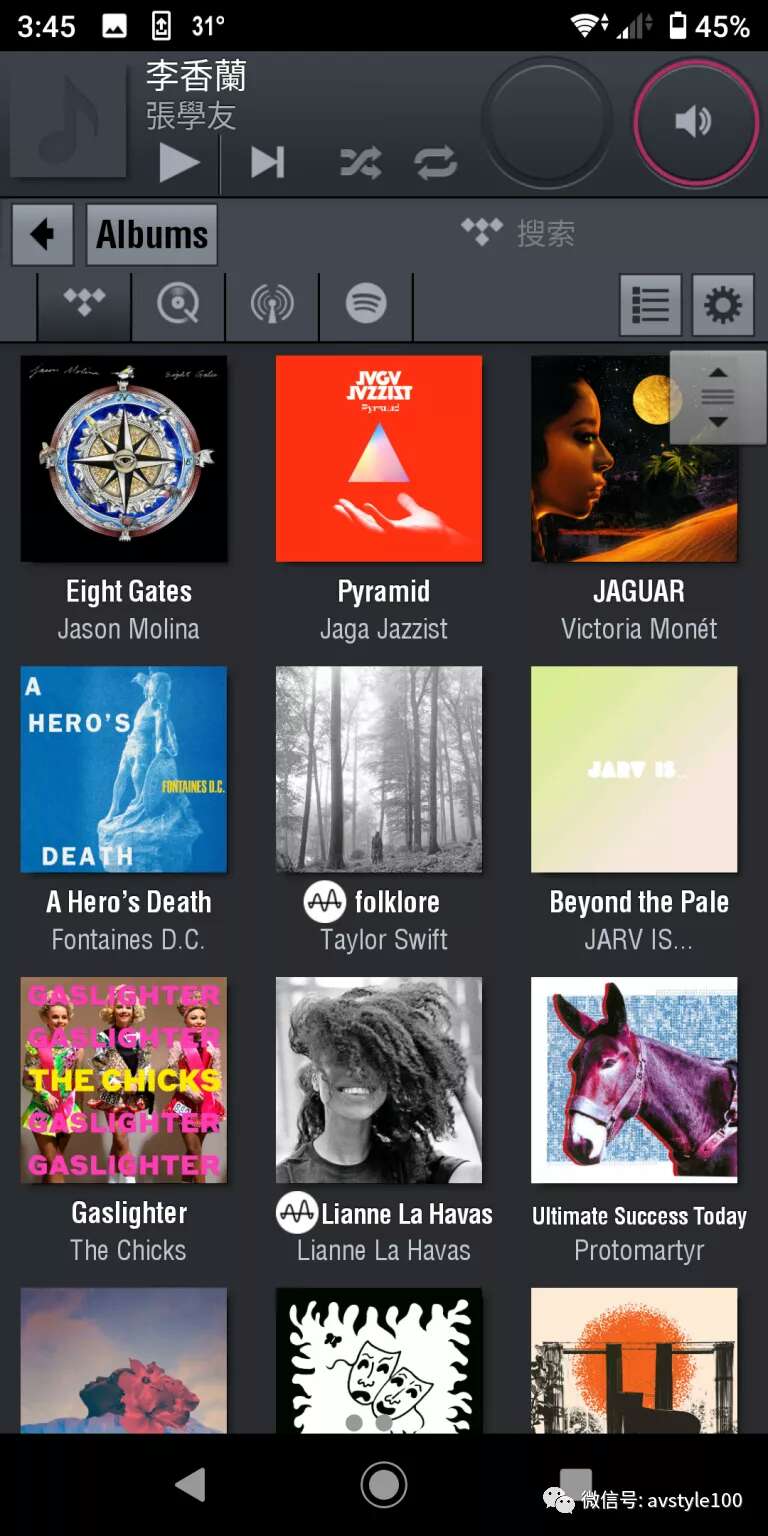The image size is (768, 1536).
Task: Switch to the Spotify source tab
Action: tap(366, 303)
